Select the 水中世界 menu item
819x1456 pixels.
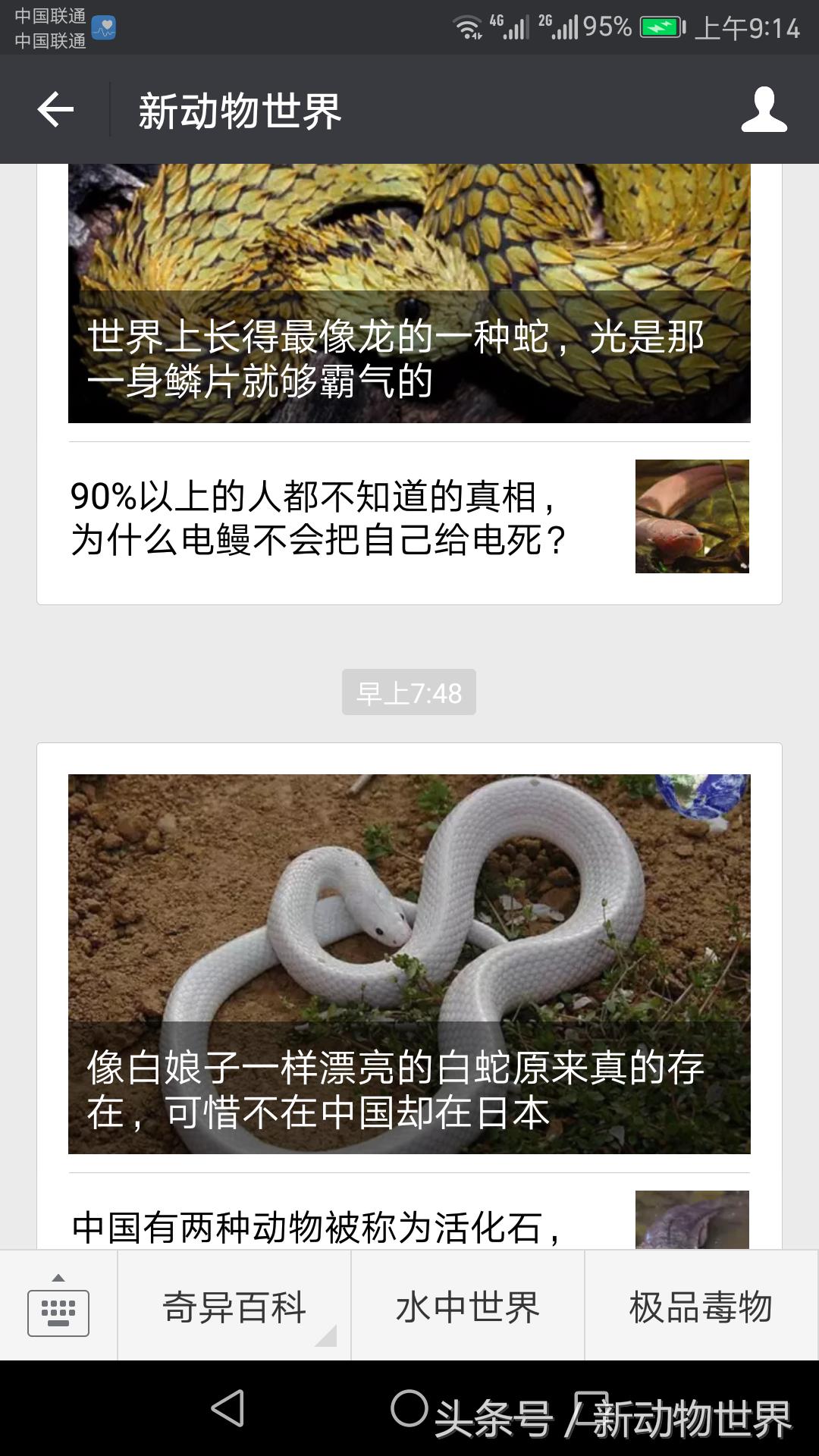[467, 1306]
